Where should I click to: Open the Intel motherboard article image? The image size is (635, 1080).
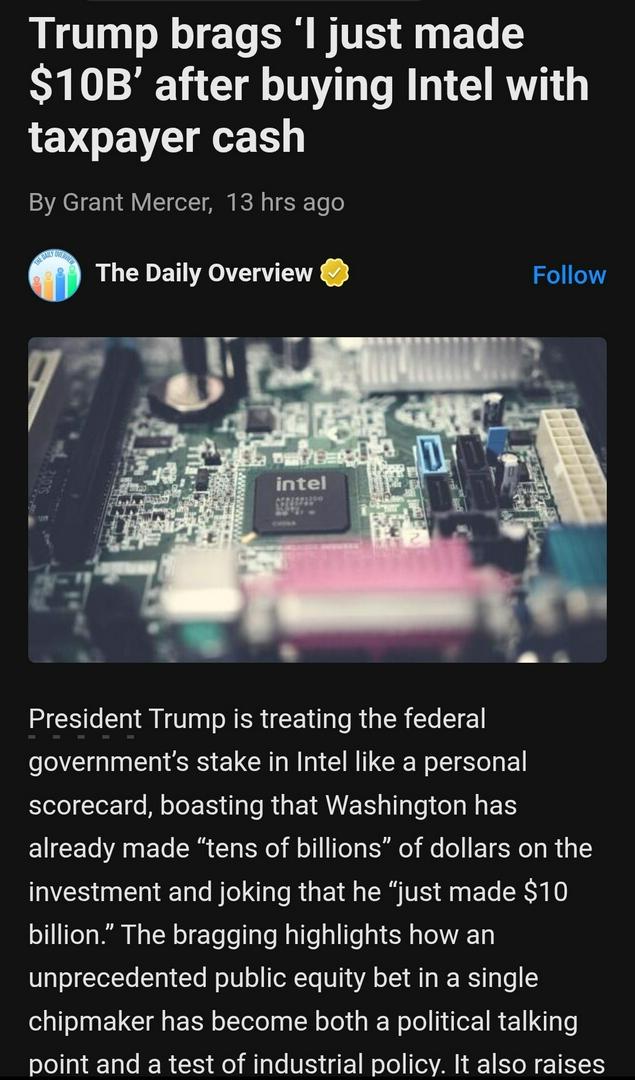point(317,499)
